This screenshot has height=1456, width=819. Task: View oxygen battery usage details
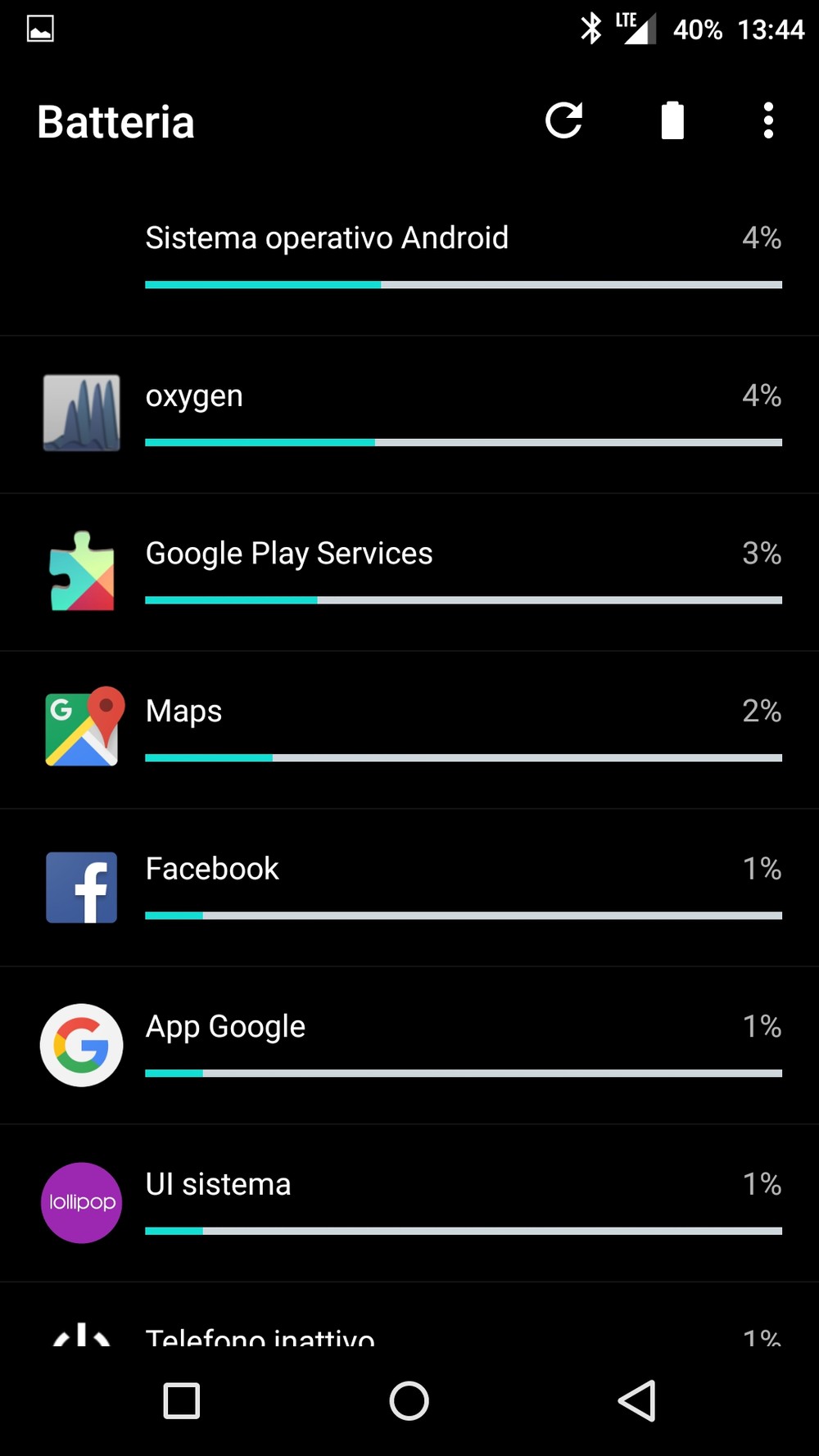[x=409, y=414]
